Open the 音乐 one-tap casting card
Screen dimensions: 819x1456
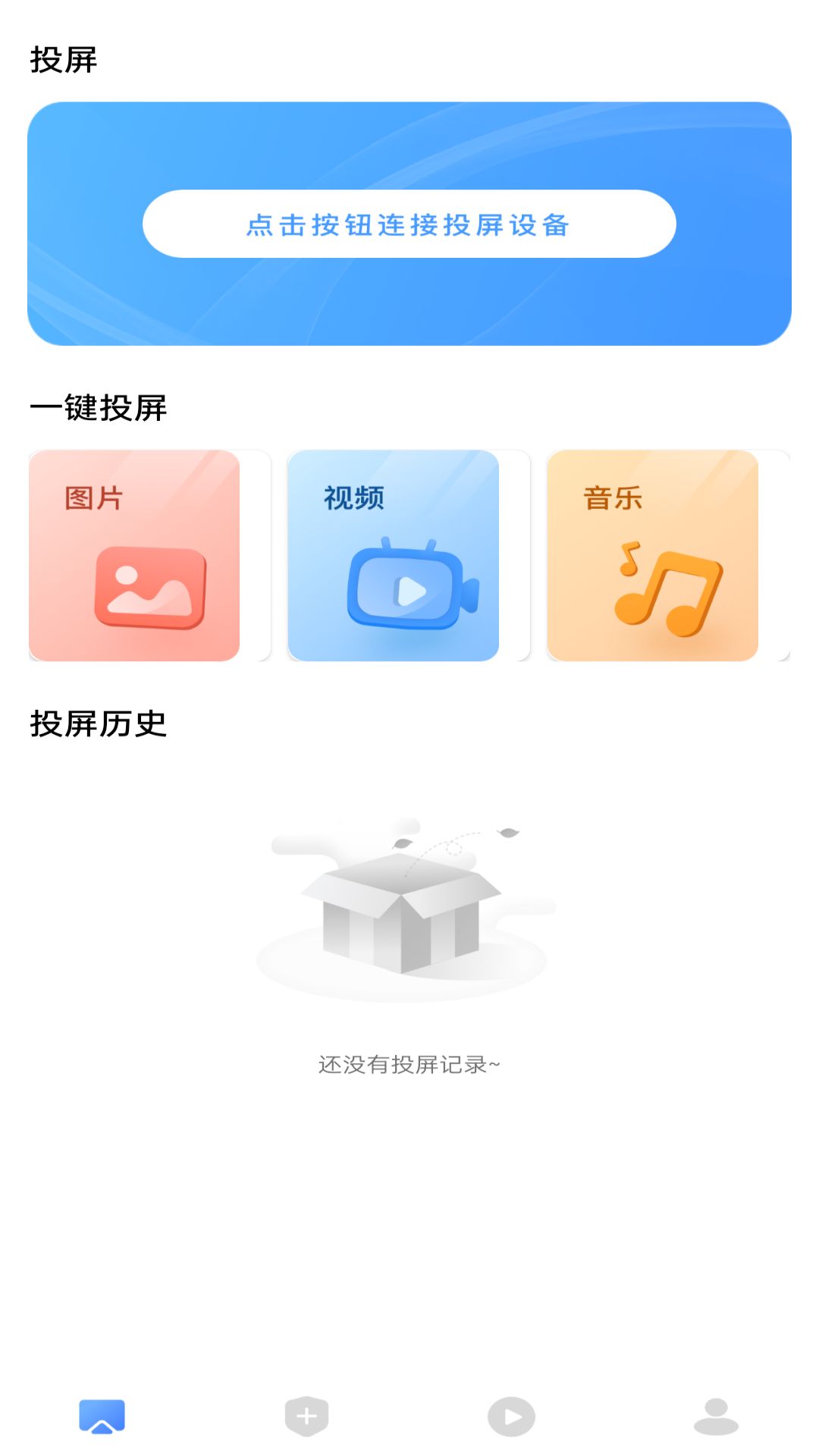point(654,556)
